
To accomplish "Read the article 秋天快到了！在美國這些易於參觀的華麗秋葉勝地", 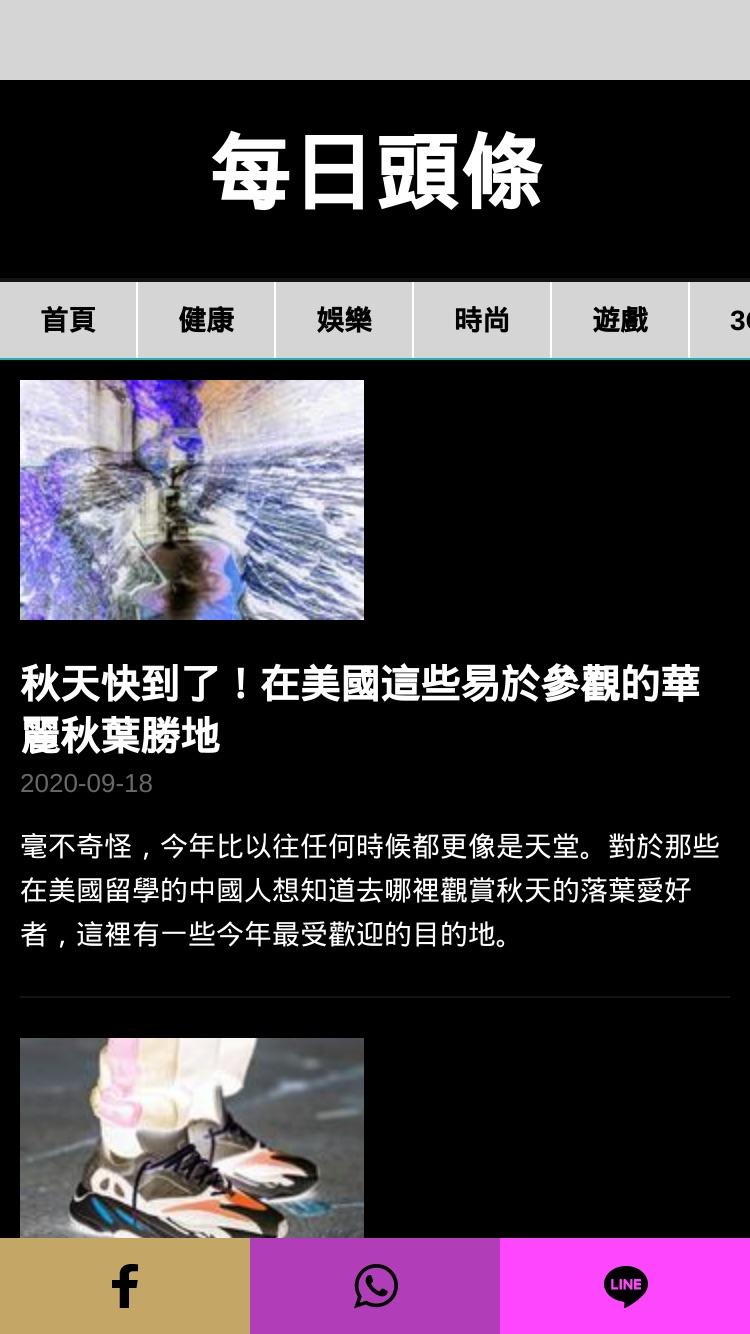I will click(x=360, y=709).
